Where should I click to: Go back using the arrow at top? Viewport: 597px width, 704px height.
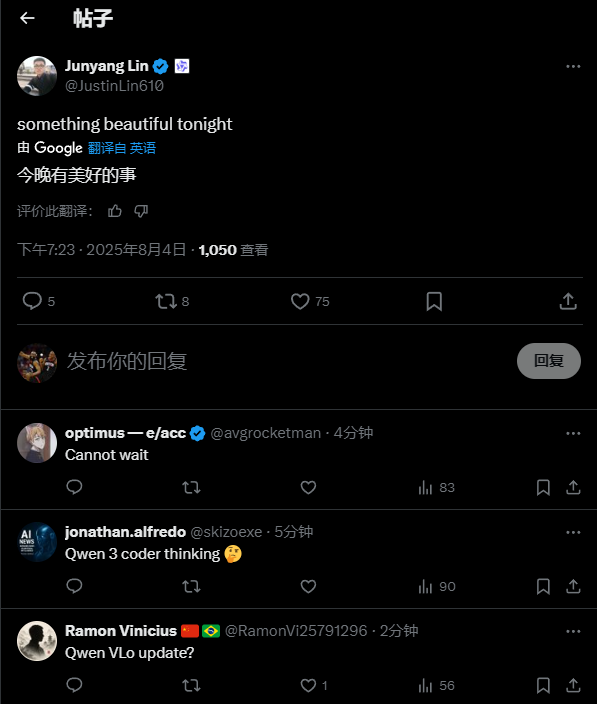pyautogui.click(x=27, y=18)
